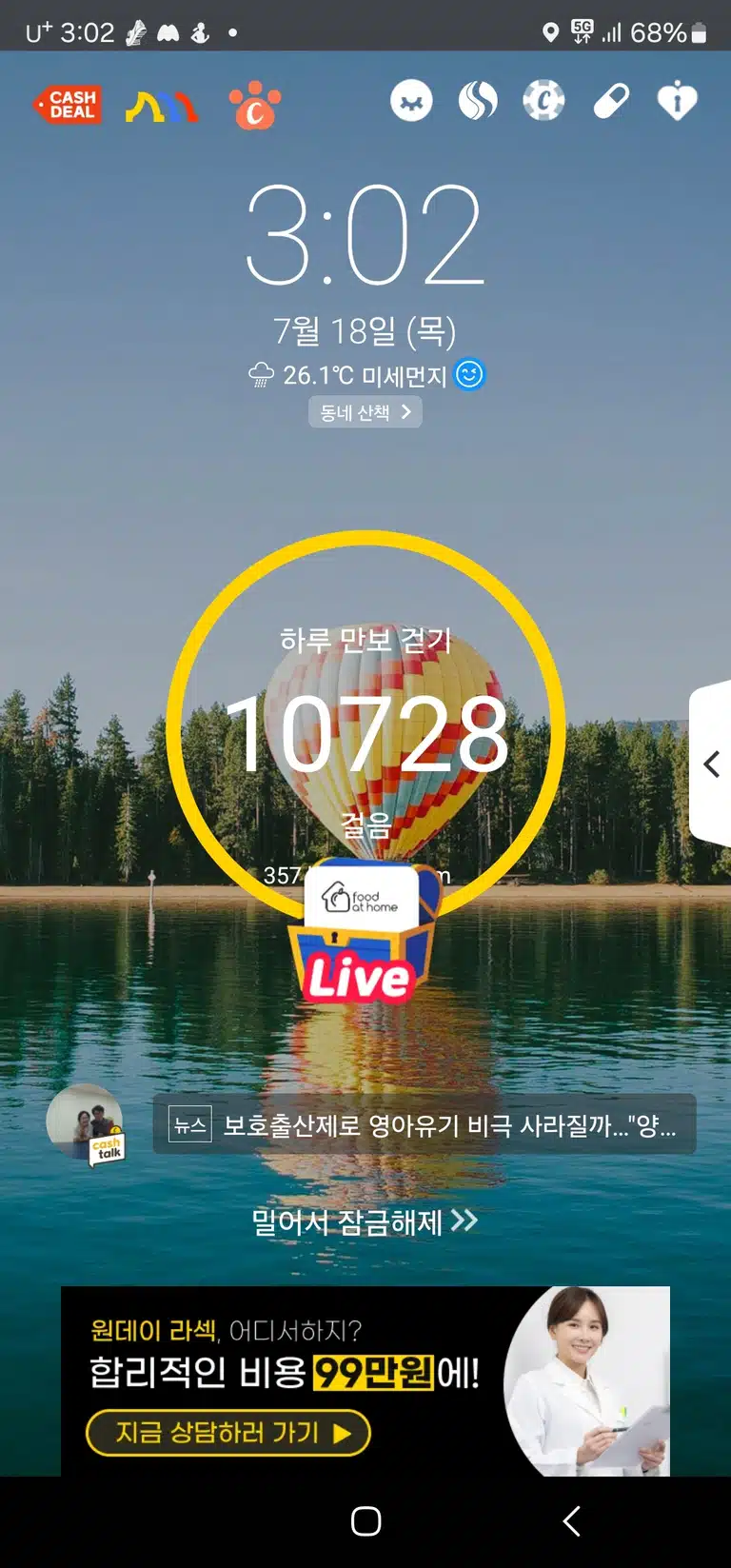Tap the orange paw coin icon
Image resolution: width=731 pixels, height=1568 pixels.
tap(255, 106)
